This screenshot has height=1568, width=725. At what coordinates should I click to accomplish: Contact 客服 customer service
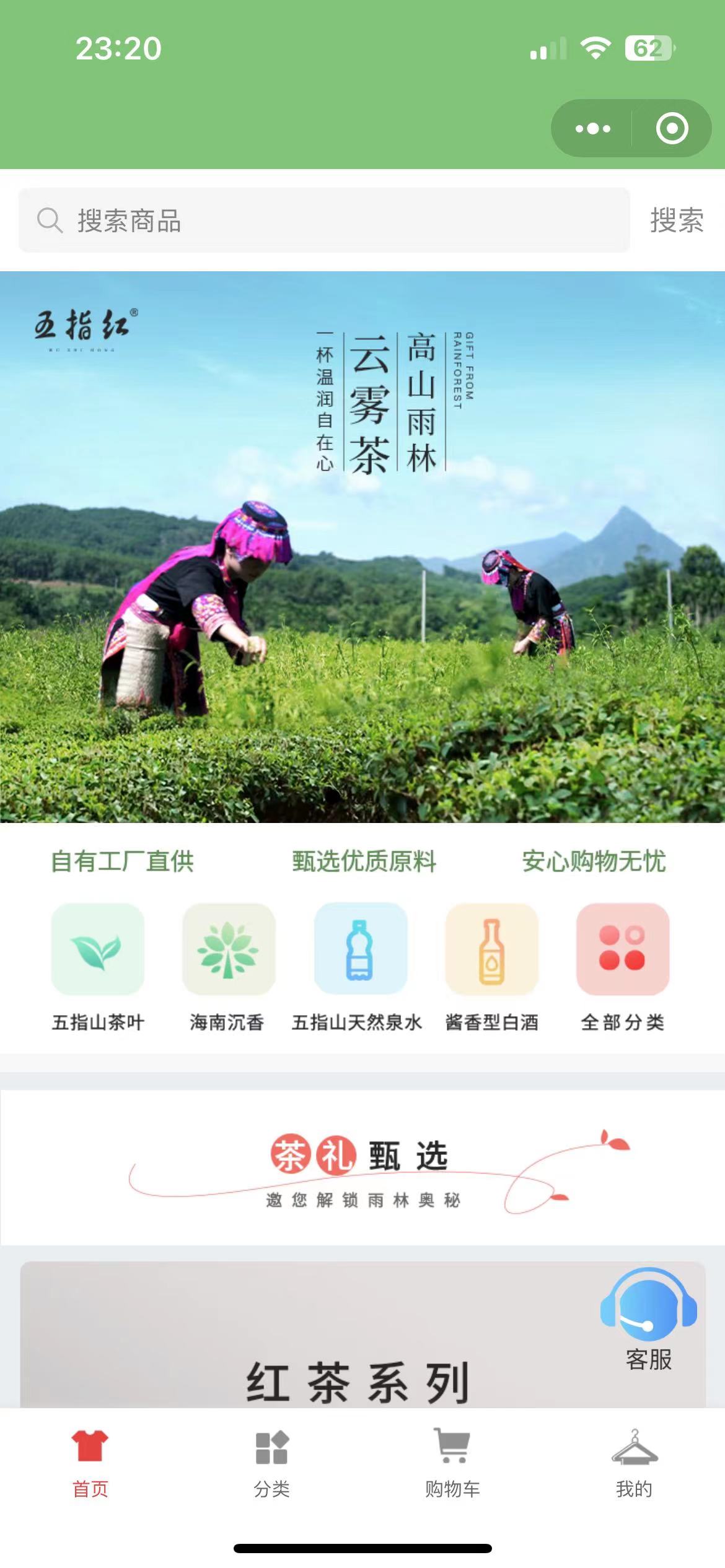coord(649,1320)
